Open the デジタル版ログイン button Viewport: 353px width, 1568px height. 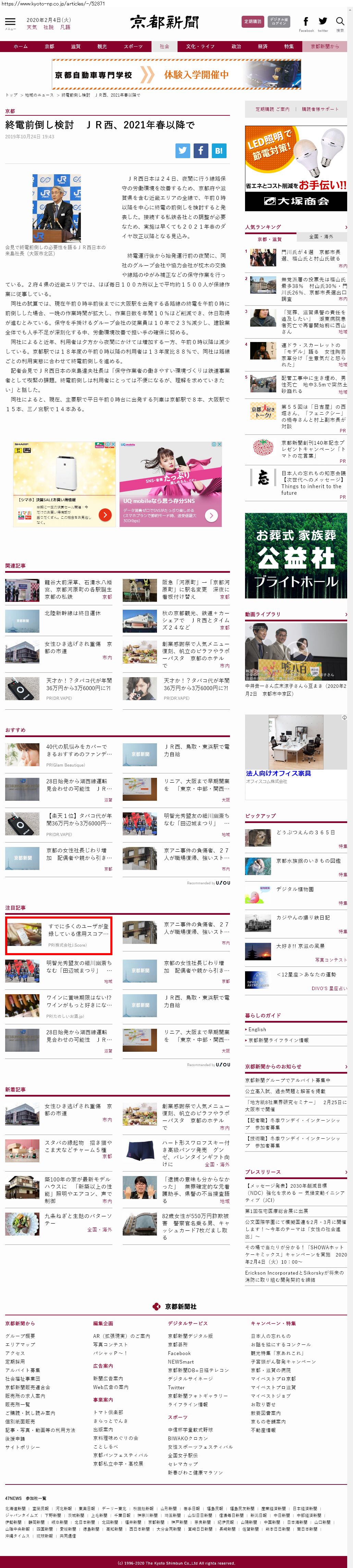pyautogui.click(x=279, y=21)
